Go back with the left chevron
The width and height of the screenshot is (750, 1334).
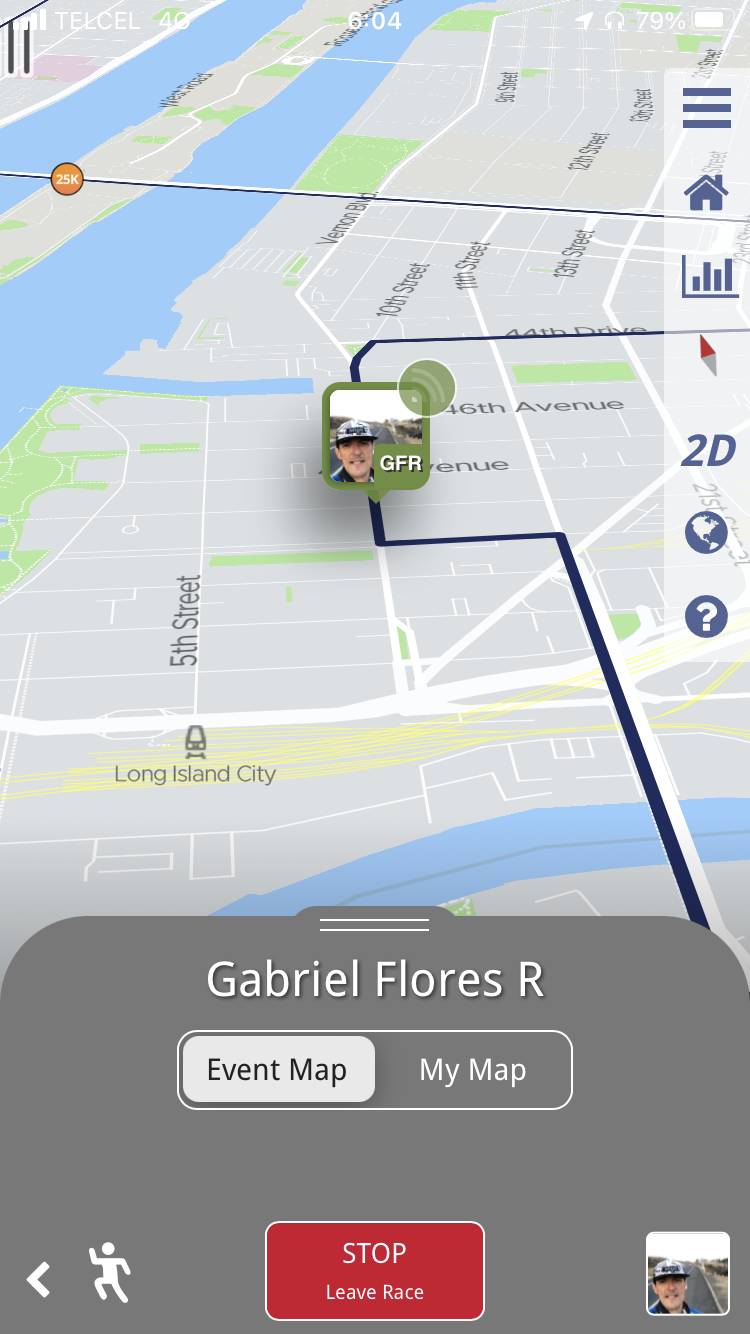pyautogui.click(x=38, y=1279)
